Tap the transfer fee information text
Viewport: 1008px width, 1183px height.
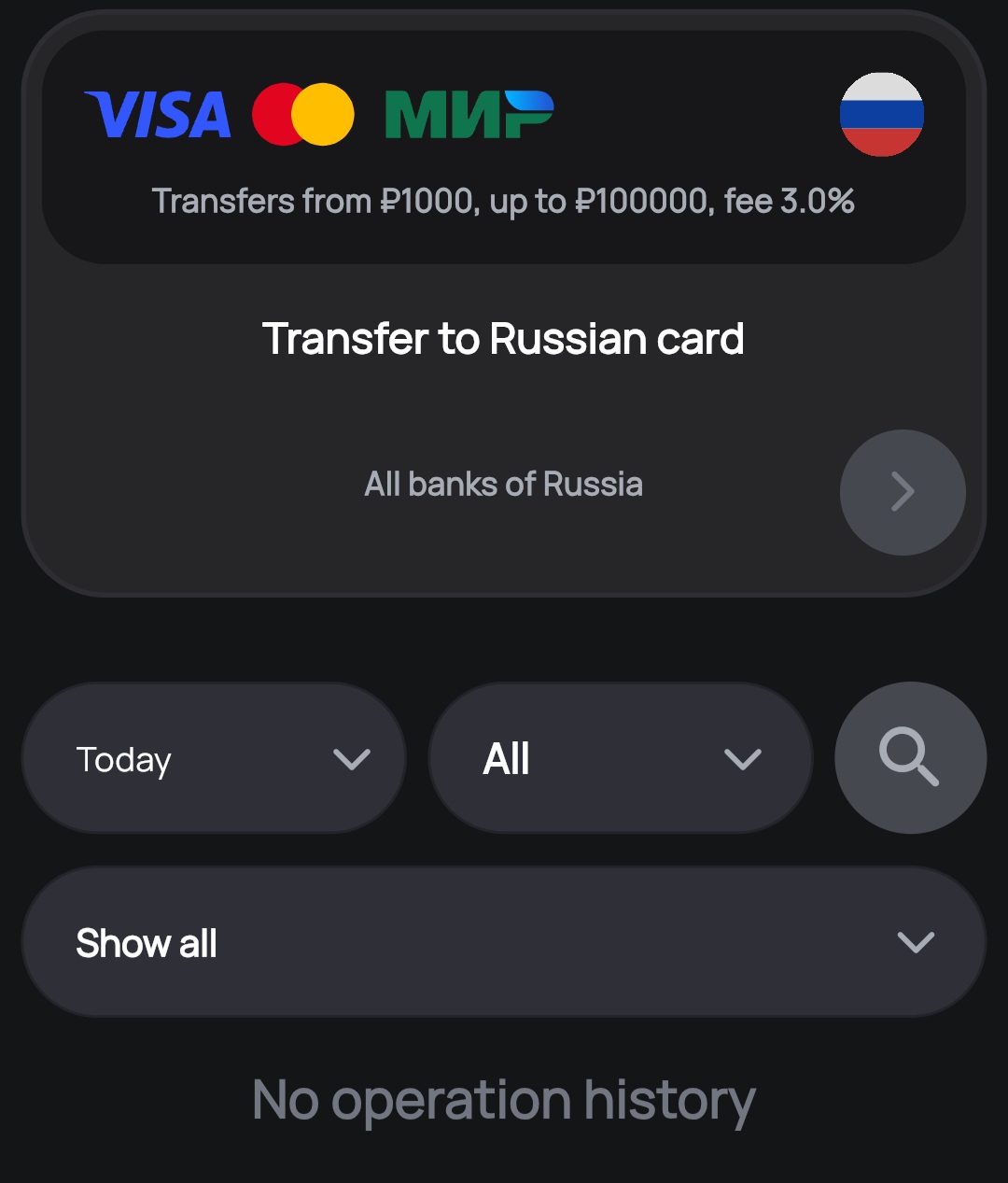(504, 201)
